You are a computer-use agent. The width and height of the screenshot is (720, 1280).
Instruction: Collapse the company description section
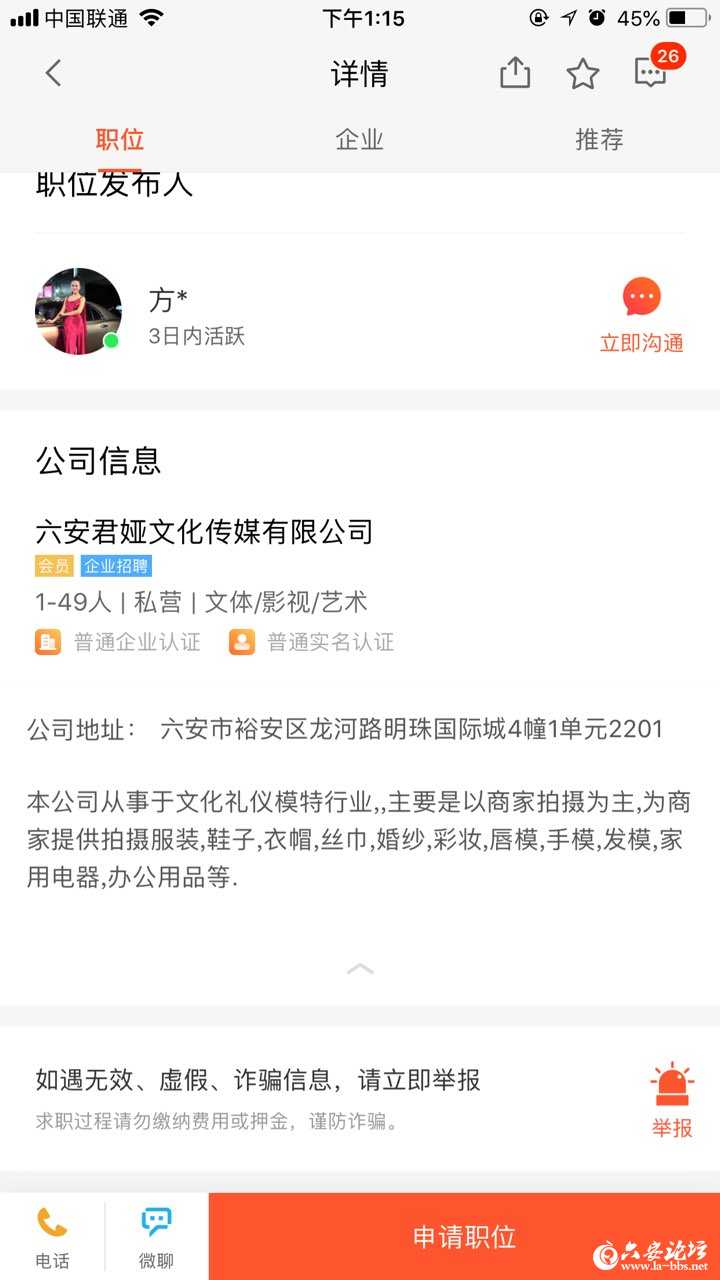360,968
